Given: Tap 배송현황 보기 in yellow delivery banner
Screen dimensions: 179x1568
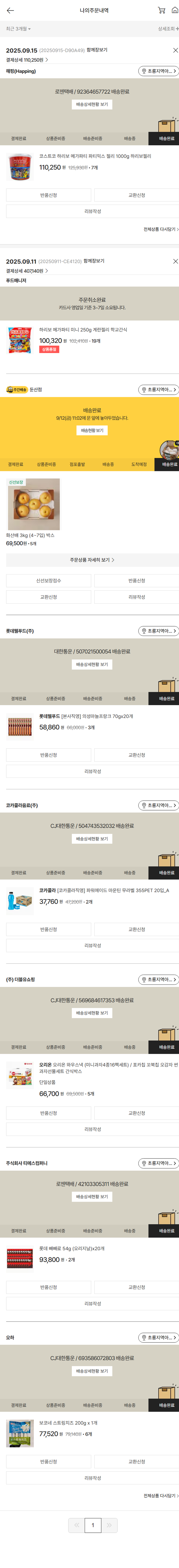Looking at the screenshot, I should tap(92, 430).
